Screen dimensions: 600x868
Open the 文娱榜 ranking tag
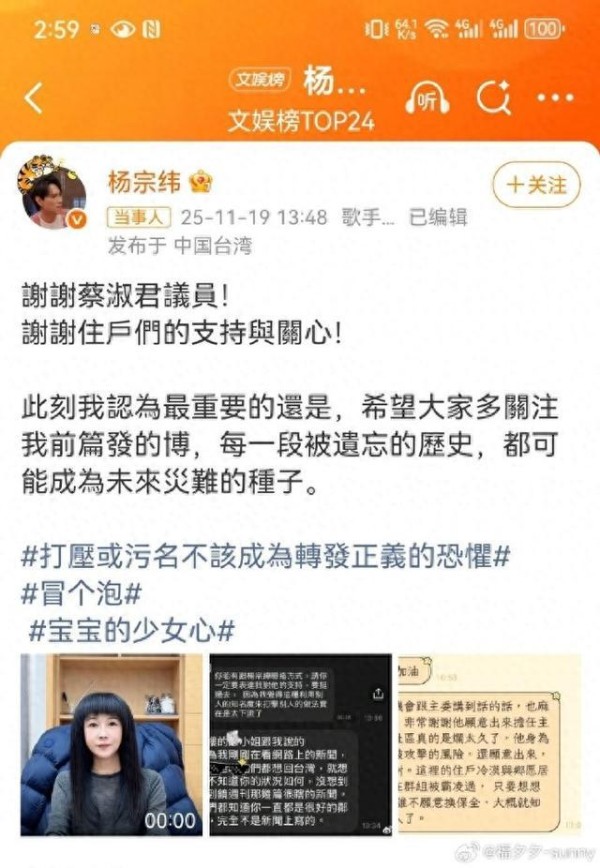tap(255, 78)
